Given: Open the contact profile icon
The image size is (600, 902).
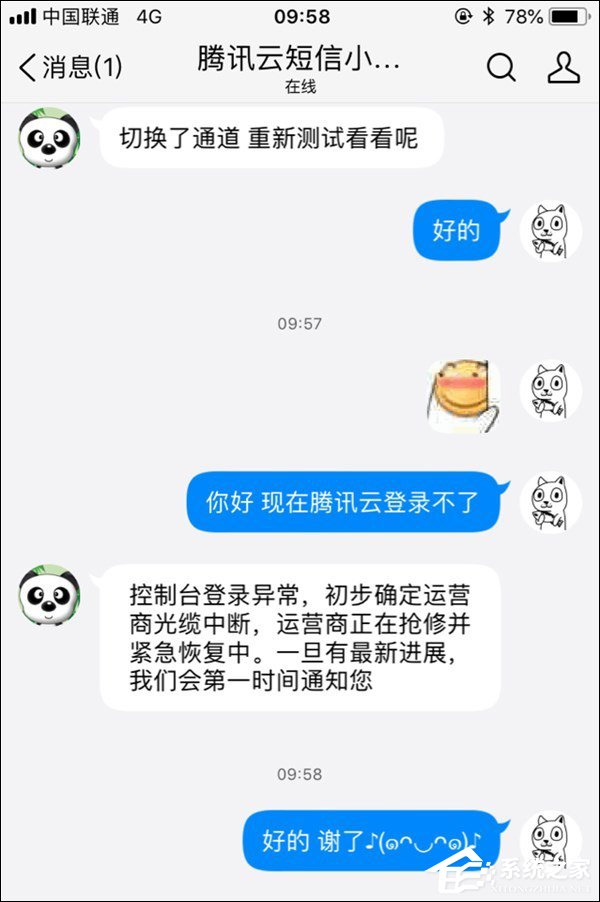Looking at the screenshot, I should (563, 67).
